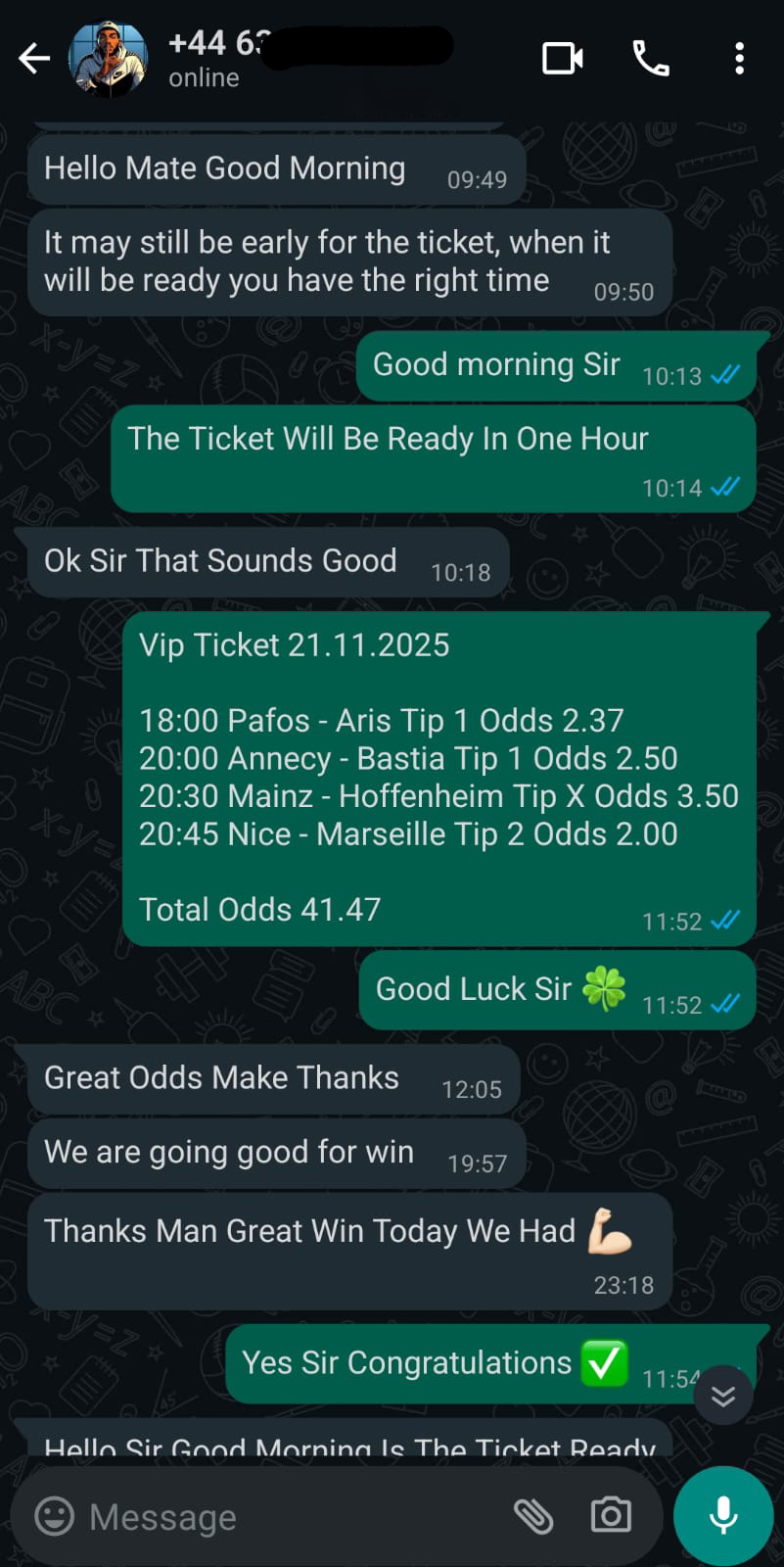This screenshot has height=1567, width=784.
Task: Jump to the latest messages
Action: pos(723,1396)
